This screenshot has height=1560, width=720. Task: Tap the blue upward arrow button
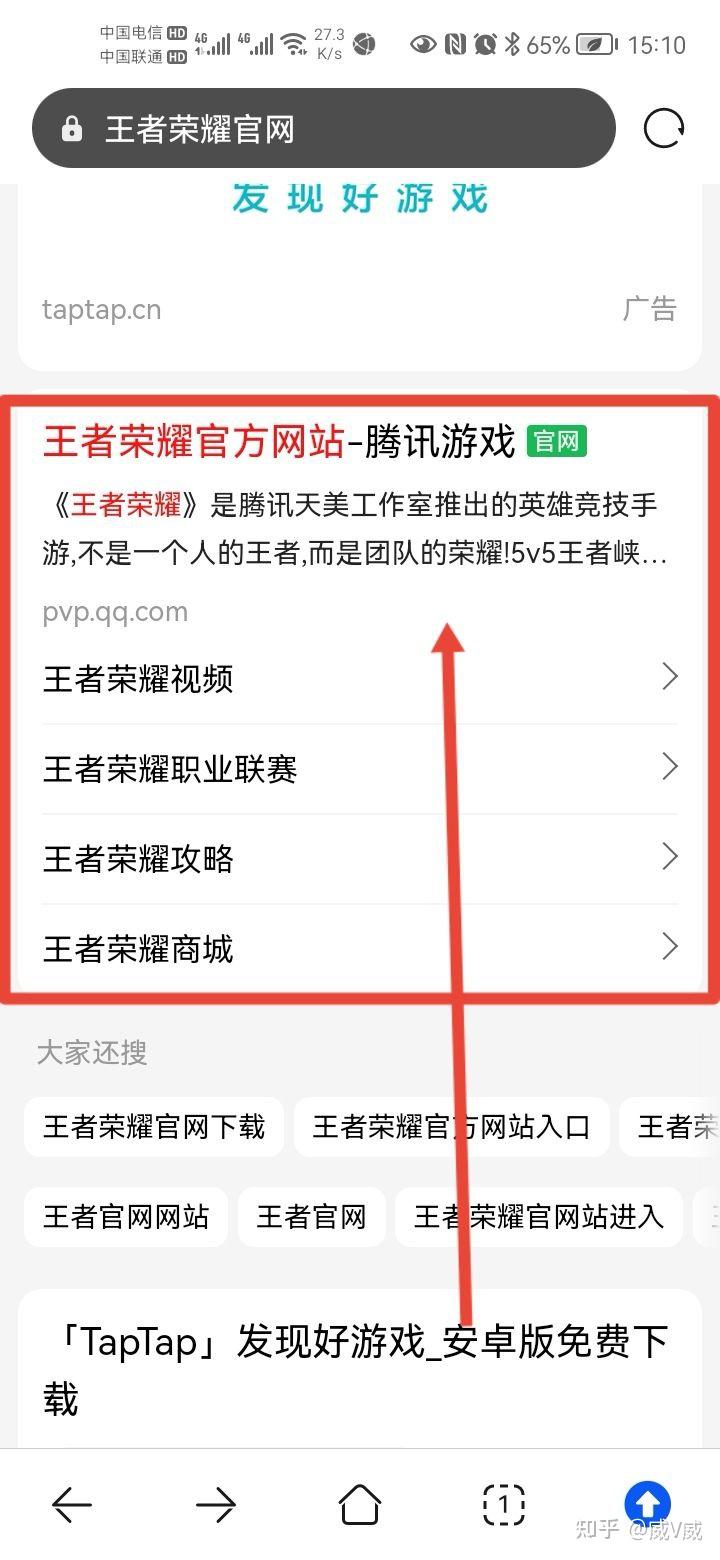coord(647,1502)
